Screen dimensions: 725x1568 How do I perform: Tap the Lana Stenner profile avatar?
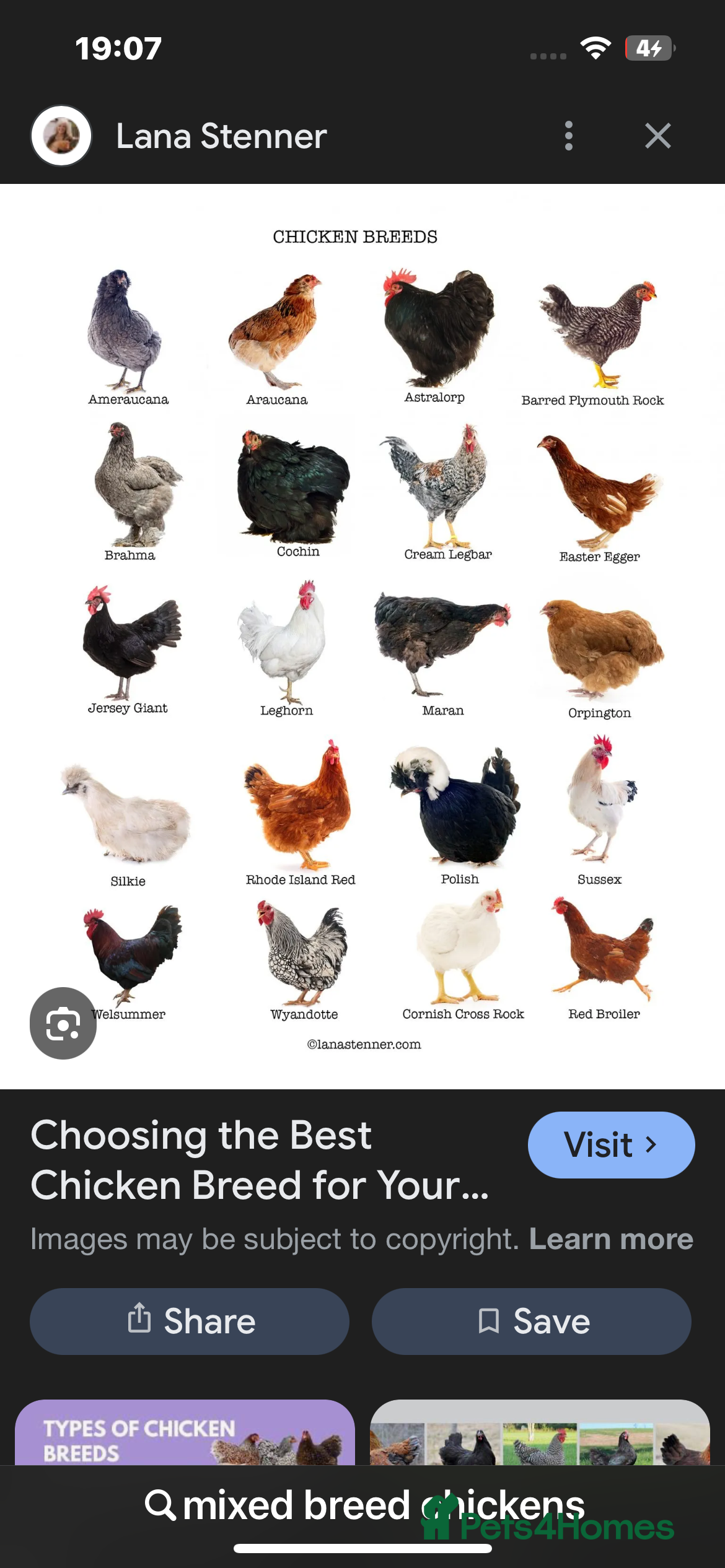(61, 136)
